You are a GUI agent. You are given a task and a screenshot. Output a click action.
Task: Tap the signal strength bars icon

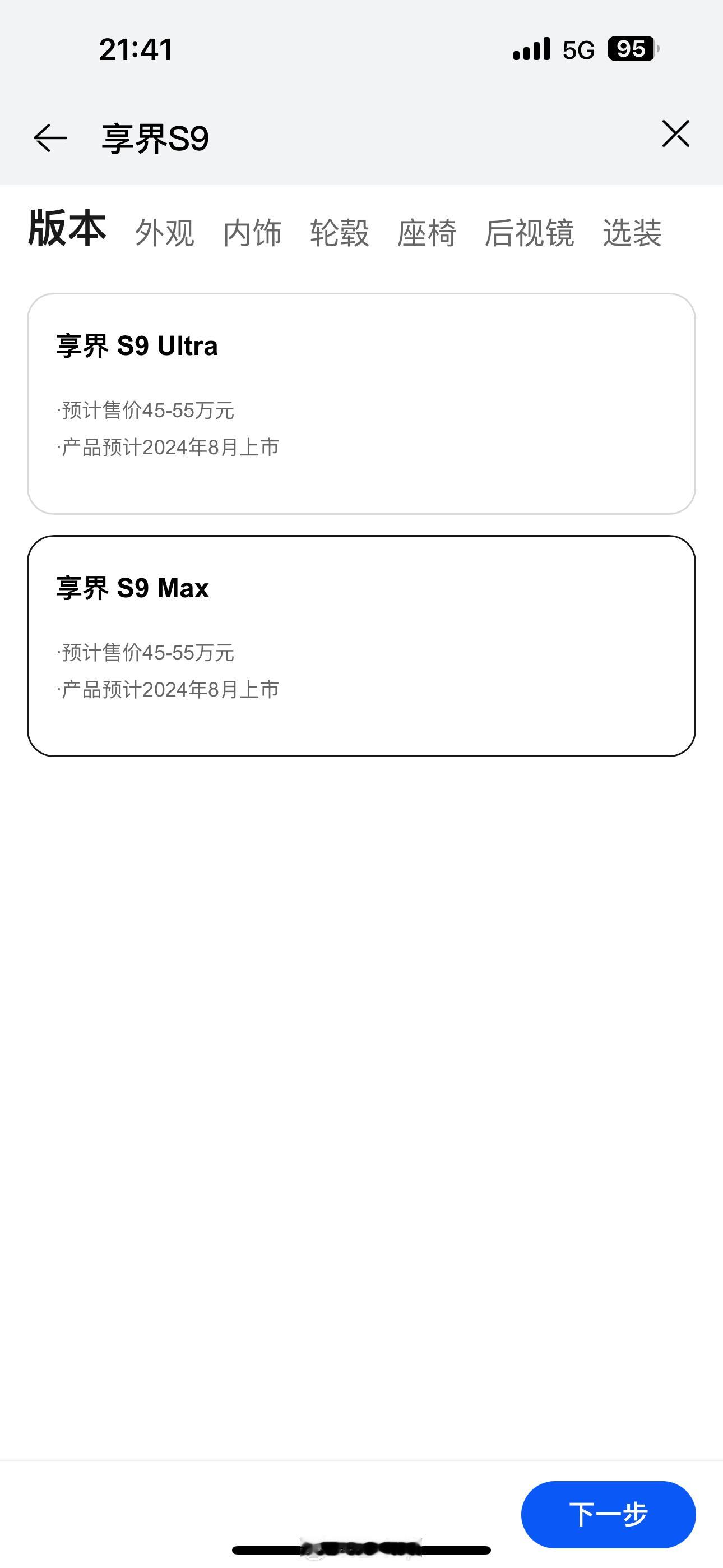pyautogui.click(x=530, y=50)
